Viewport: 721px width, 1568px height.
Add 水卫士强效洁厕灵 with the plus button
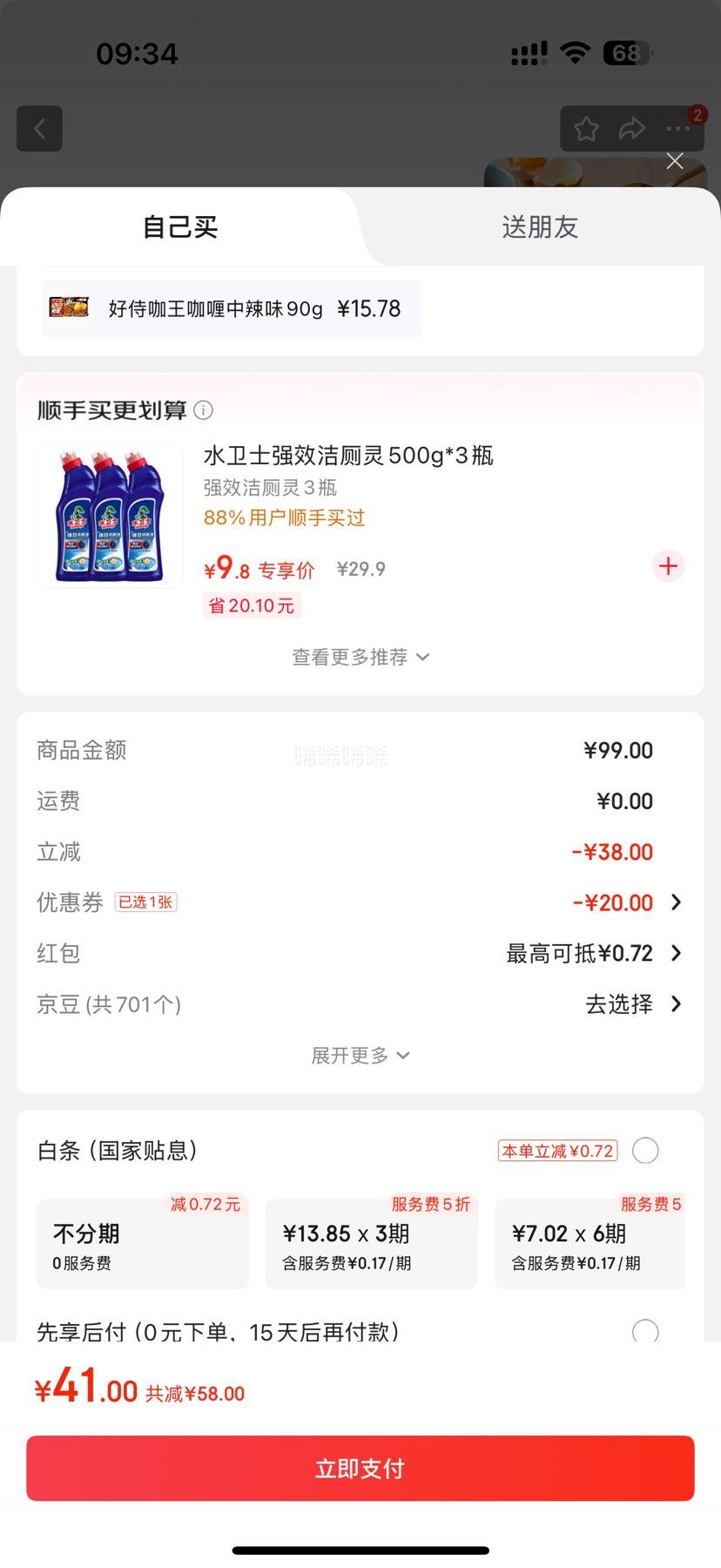668,566
